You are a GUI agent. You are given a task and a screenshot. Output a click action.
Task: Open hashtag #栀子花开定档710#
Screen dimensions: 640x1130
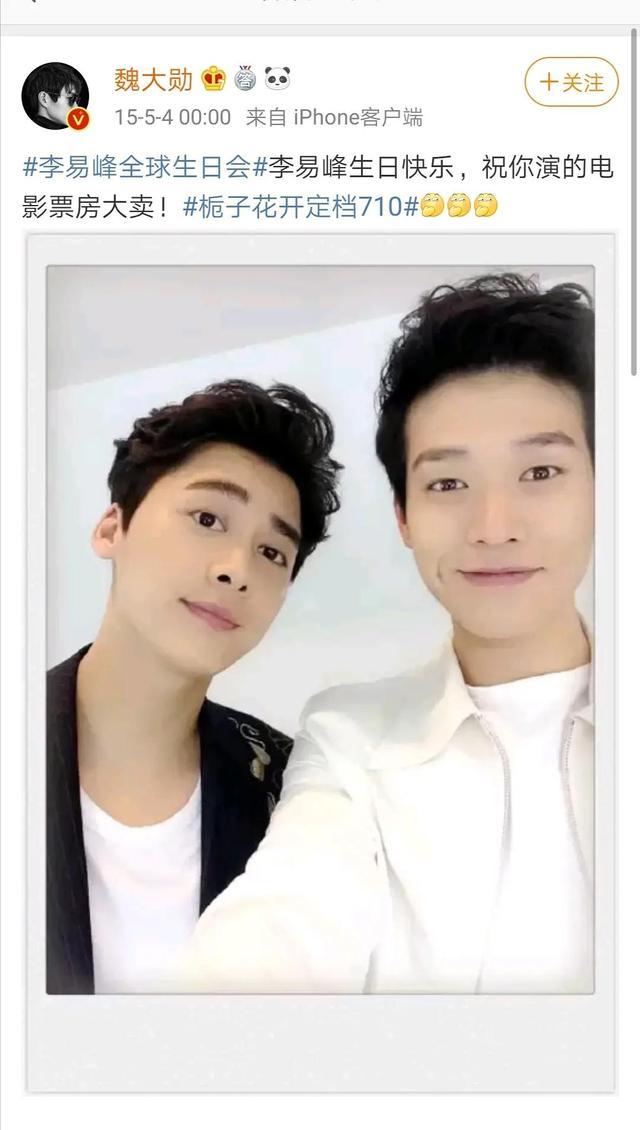tap(301, 207)
